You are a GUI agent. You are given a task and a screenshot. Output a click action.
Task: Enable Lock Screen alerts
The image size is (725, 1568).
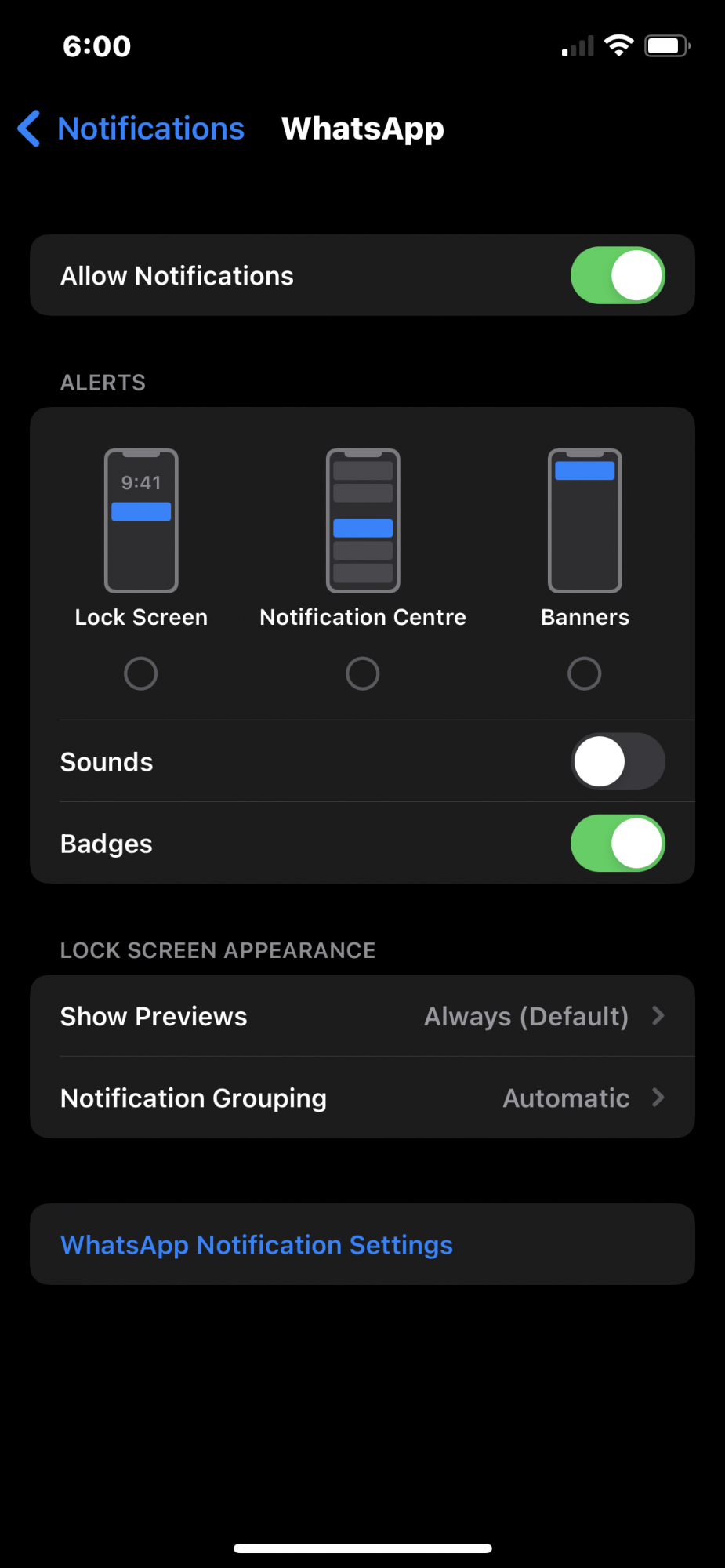(141, 673)
